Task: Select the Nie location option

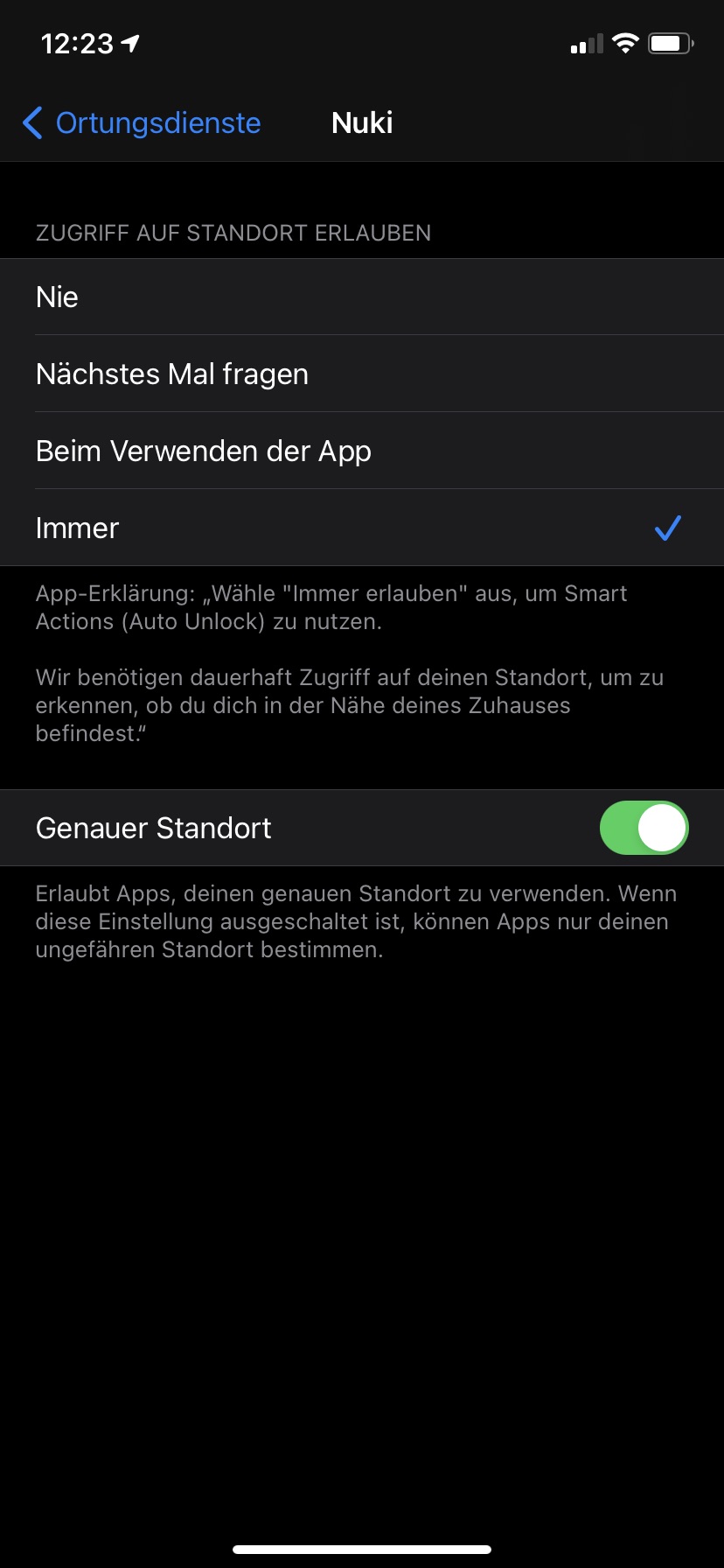Action: (x=362, y=297)
